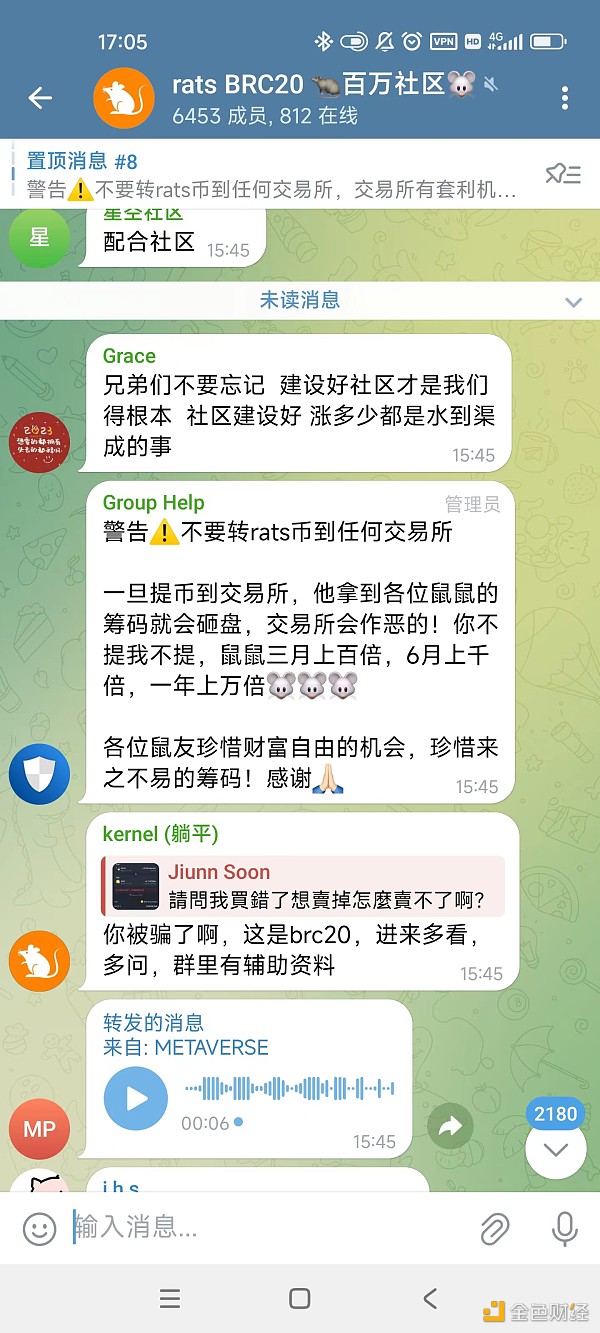Attach a file to the message
The height and width of the screenshot is (1333, 600).
point(495,1228)
